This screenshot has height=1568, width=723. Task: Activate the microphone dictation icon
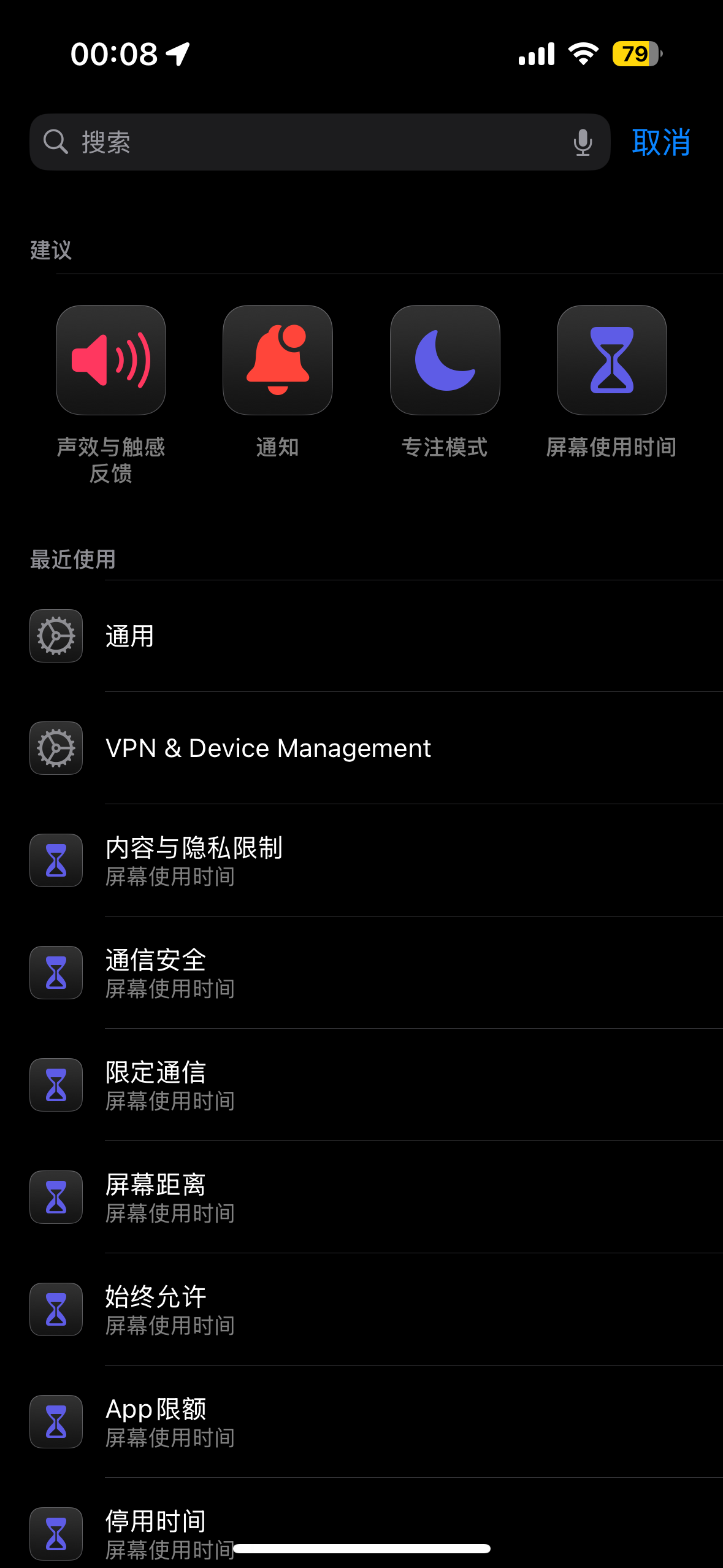coord(583,142)
